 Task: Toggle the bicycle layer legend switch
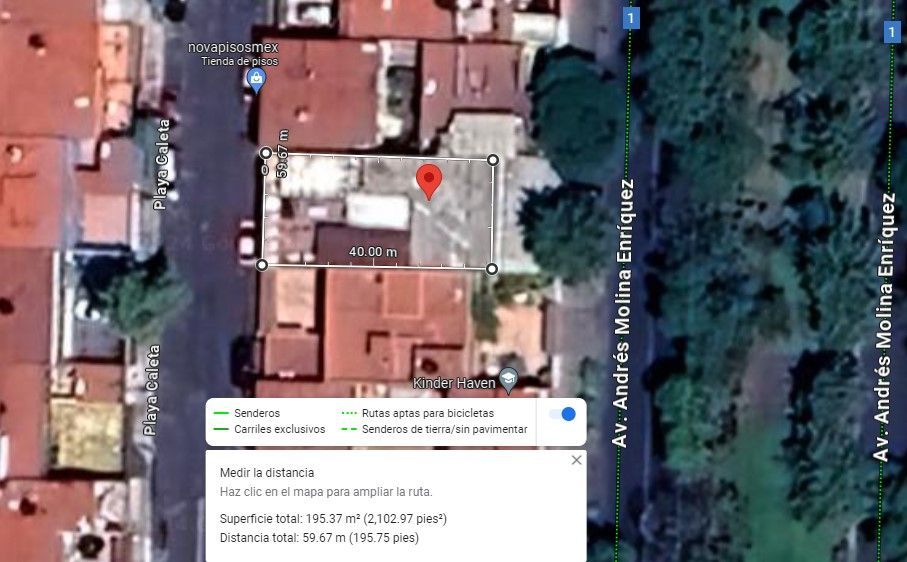point(562,414)
